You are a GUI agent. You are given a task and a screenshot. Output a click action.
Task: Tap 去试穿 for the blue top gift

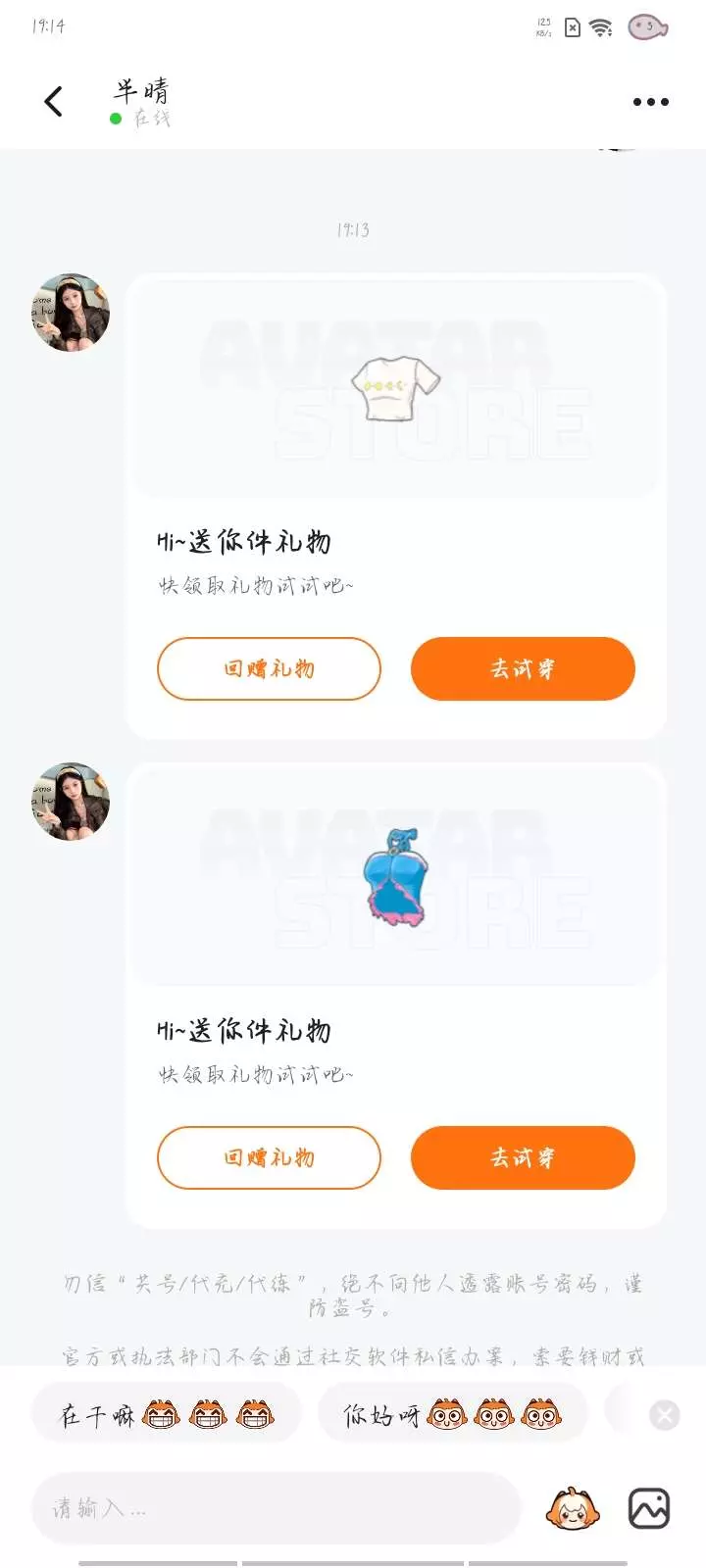(x=523, y=1157)
